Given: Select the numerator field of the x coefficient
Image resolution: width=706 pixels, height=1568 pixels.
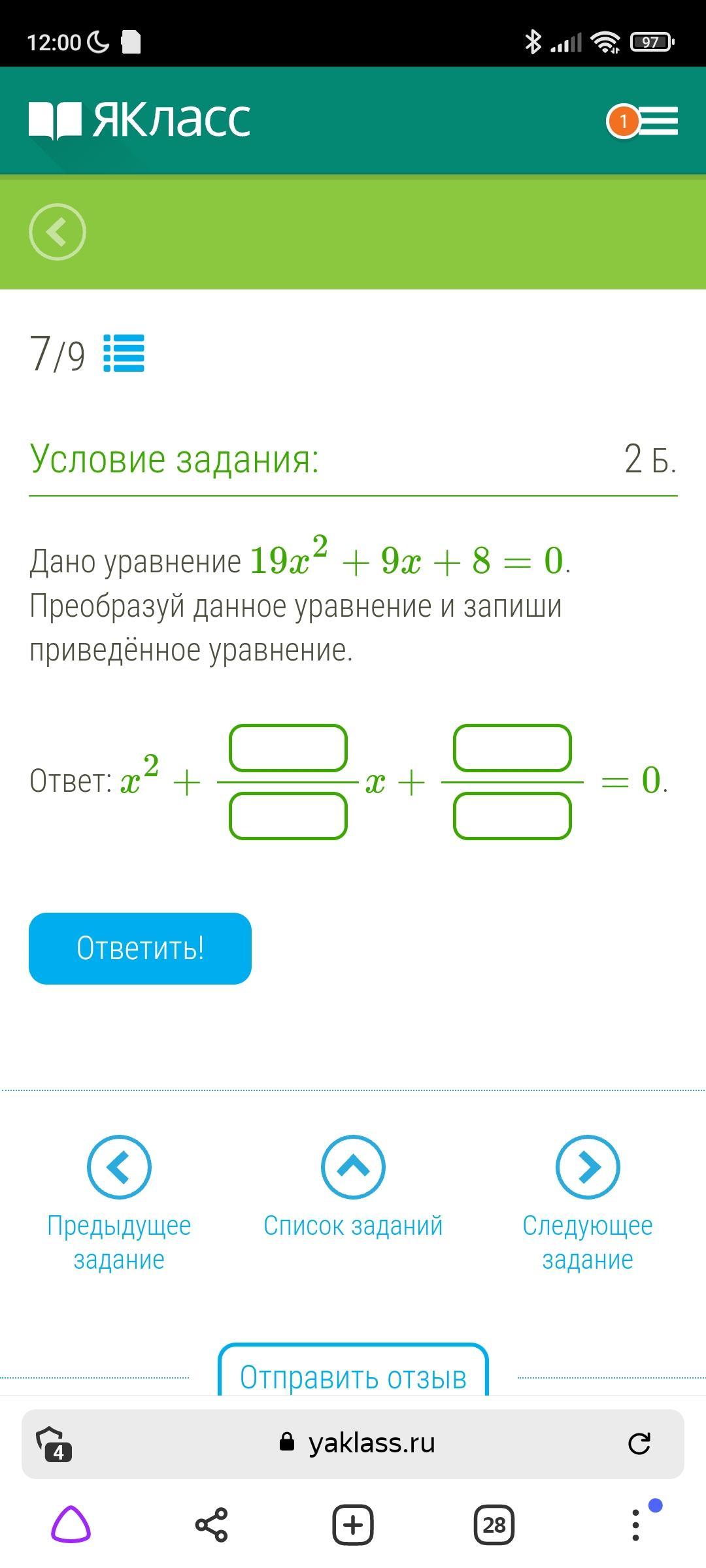Looking at the screenshot, I should (288, 748).
